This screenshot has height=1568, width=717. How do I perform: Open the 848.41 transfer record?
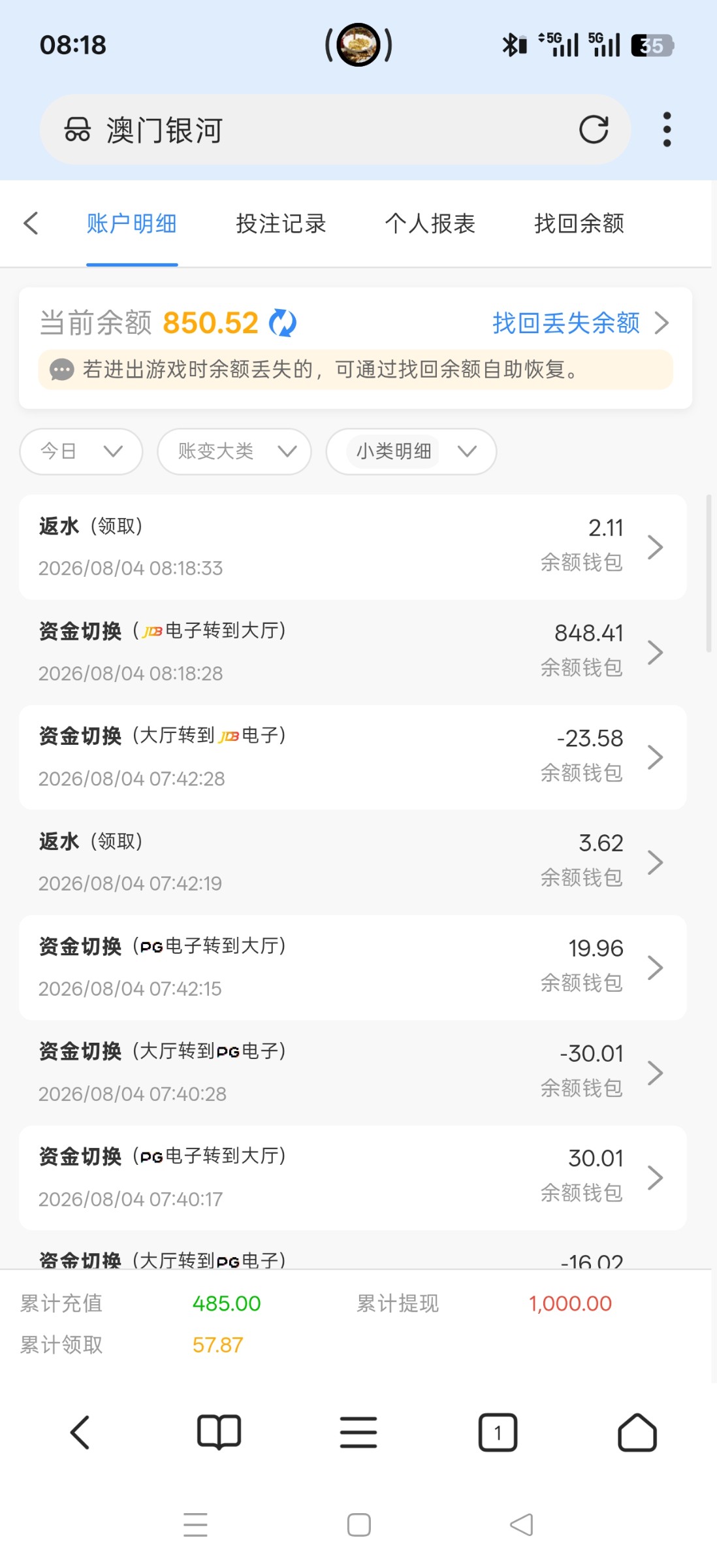coord(353,652)
